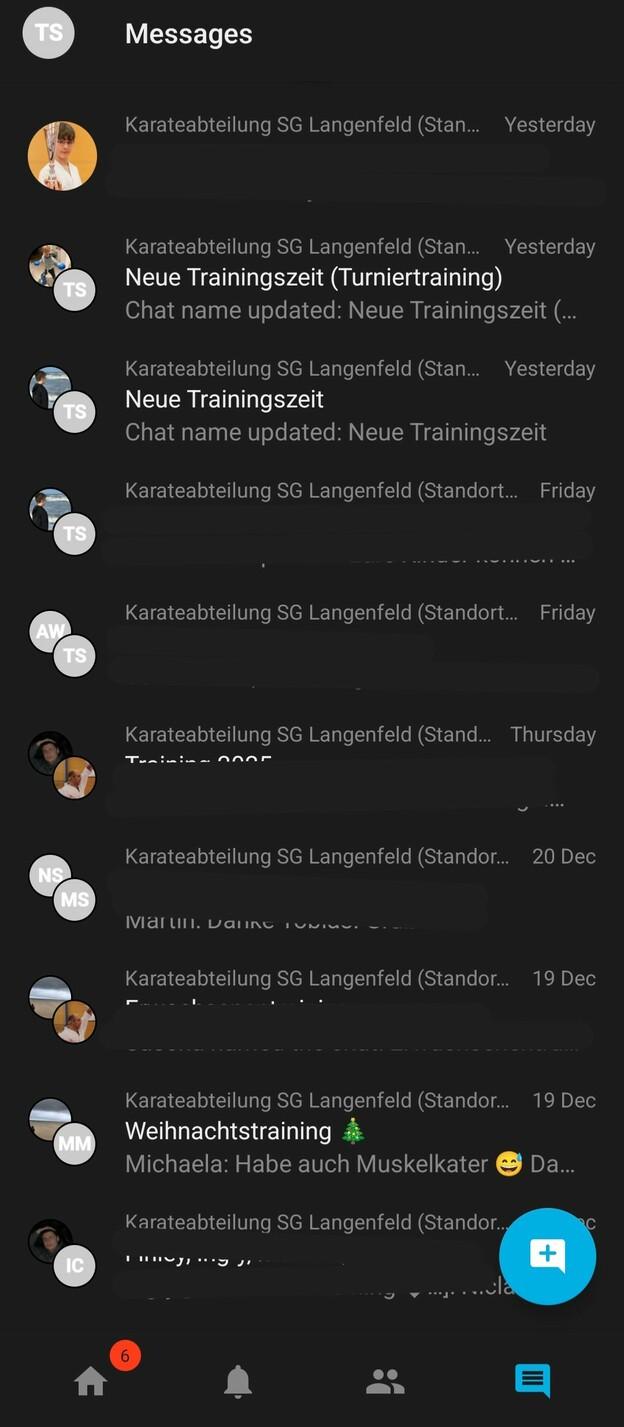The width and height of the screenshot is (624, 1427).
Task: Start a new message
Action: pyautogui.click(x=547, y=1256)
